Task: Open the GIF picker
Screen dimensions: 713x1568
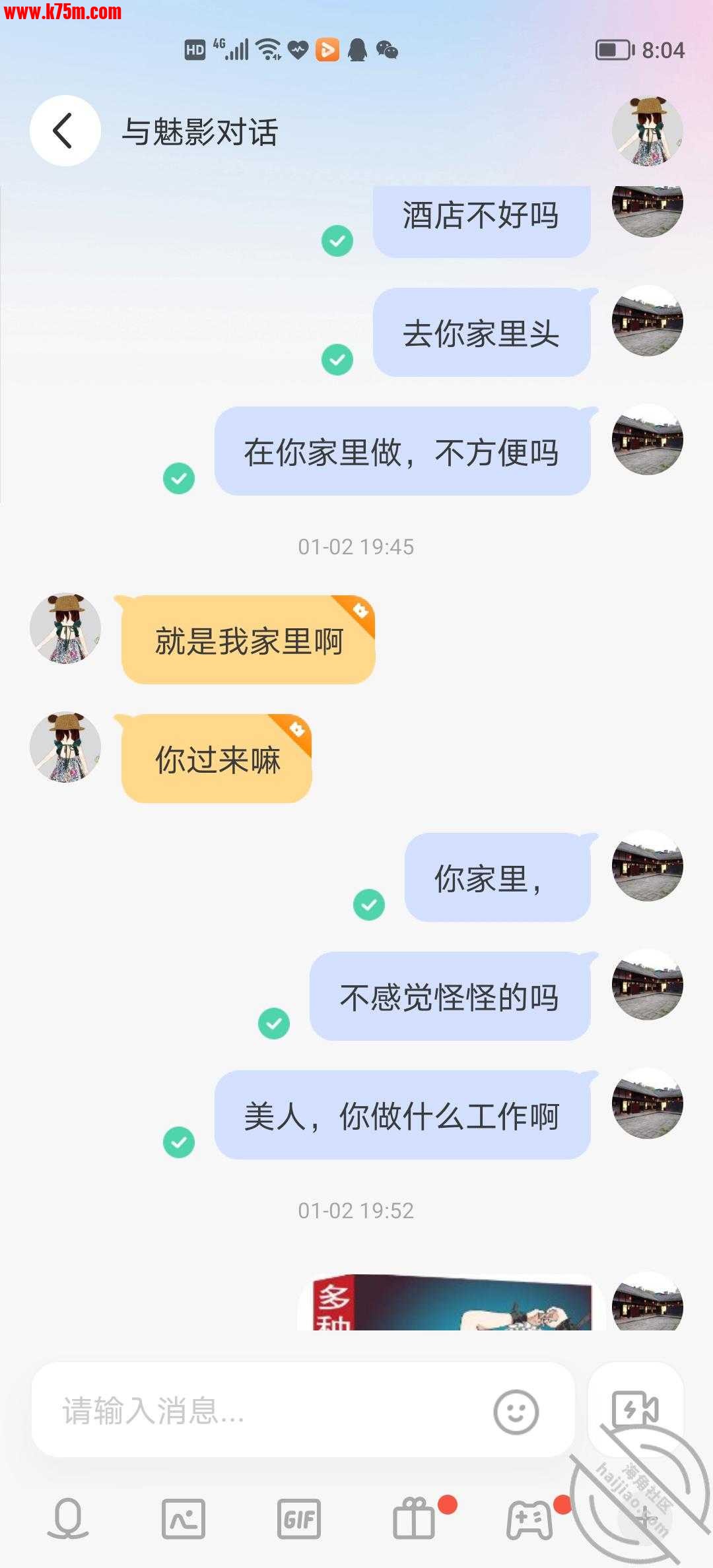Action: point(299,1519)
